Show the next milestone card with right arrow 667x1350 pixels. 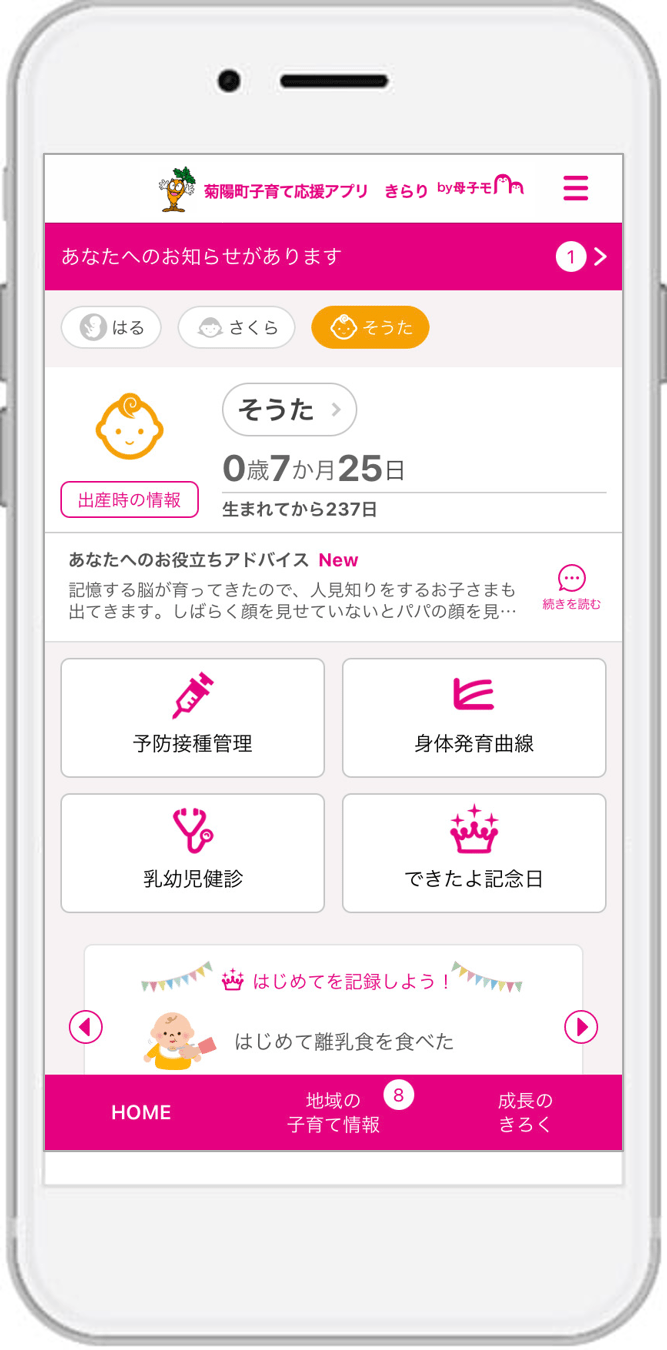581,1026
